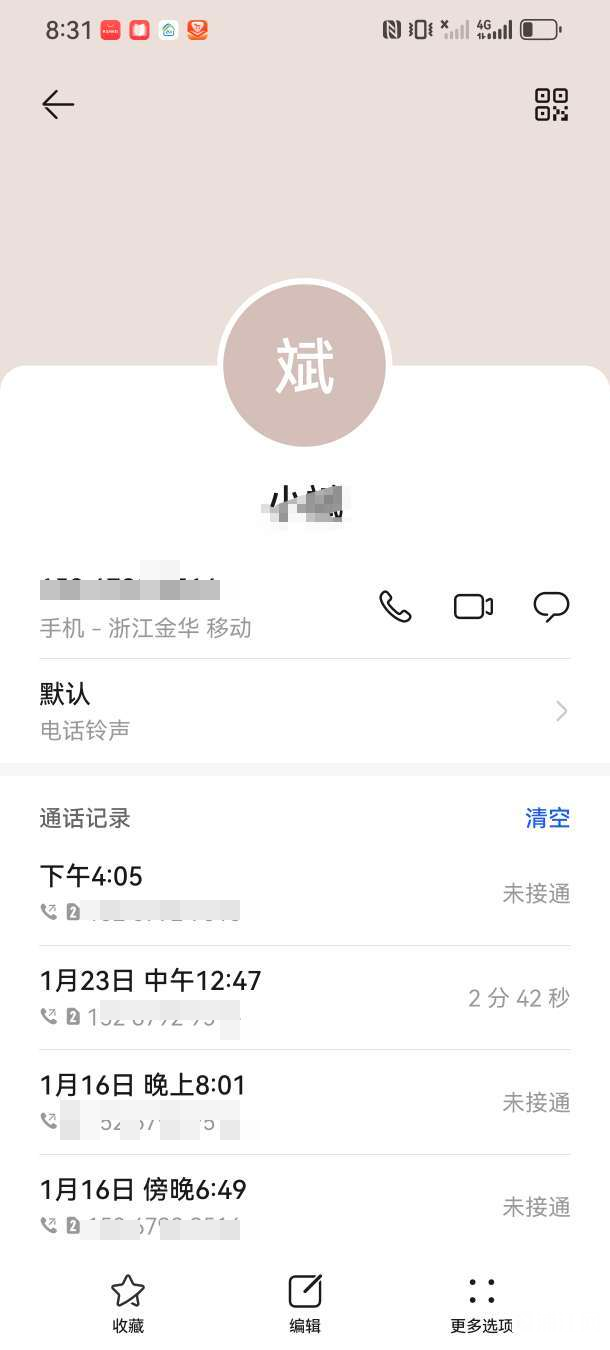Open the 默认 电话铃声 setting
Image resolution: width=610 pixels, height=1350 pixels.
pyautogui.click(x=305, y=710)
